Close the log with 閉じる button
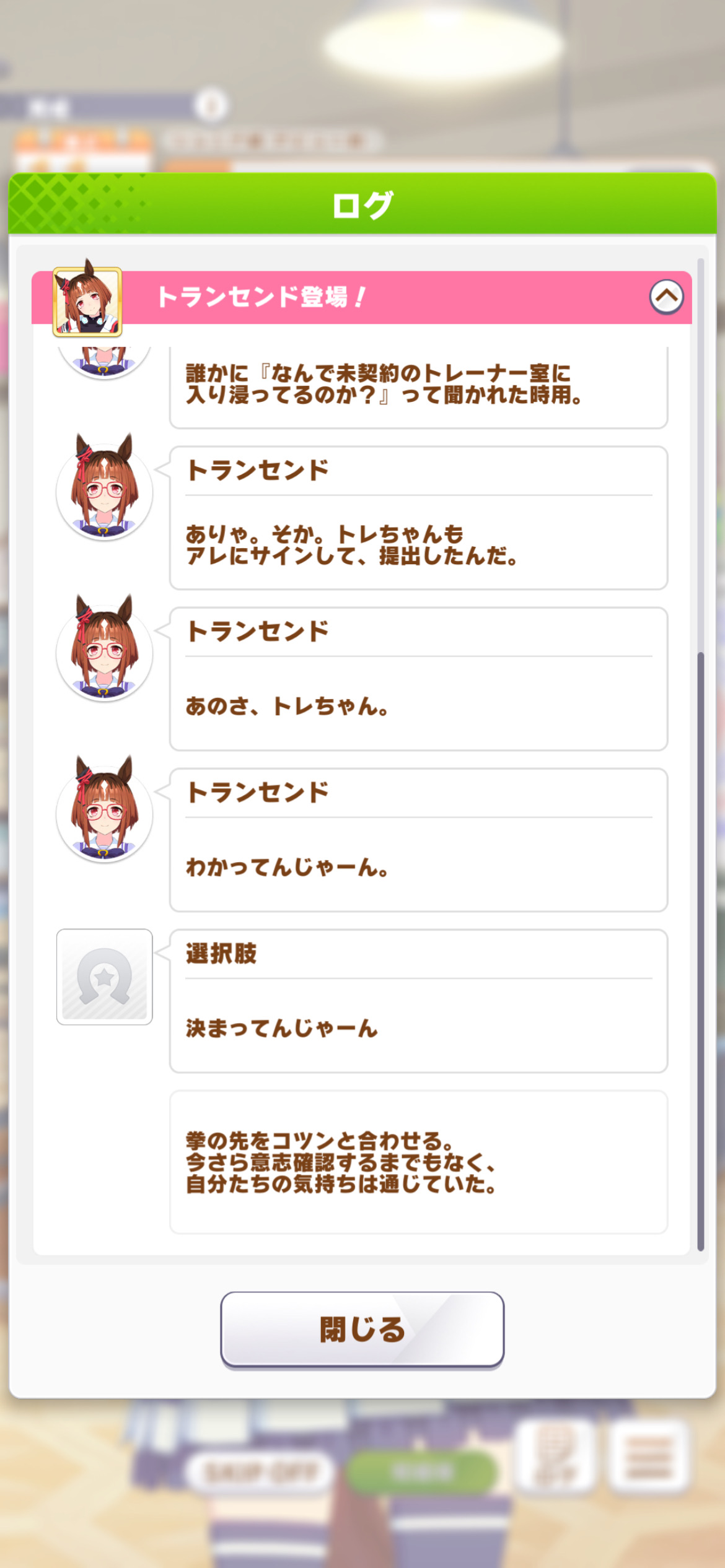The width and height of the screenshot is (725, 1568). (362, 1329)
